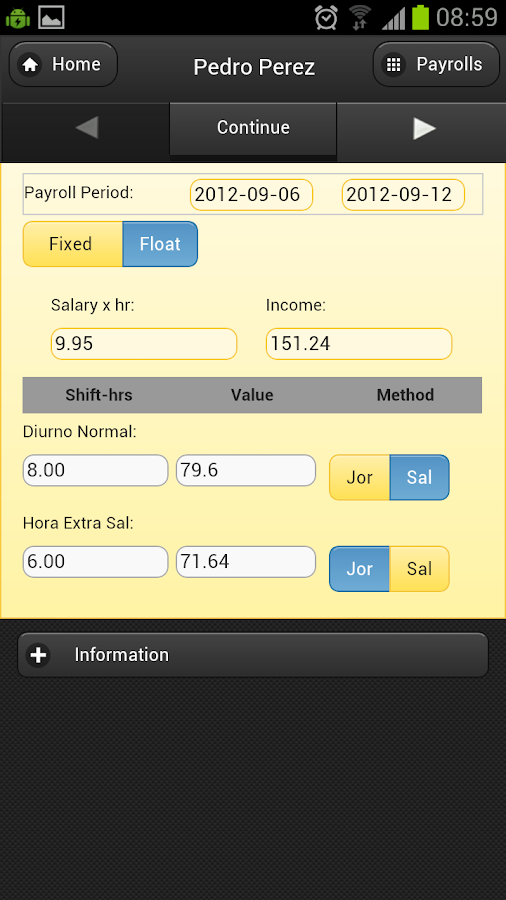The image size is (506, 900).
Task: Choose Jor method for Hora Extra Sal
Action: click(x=360, y=569)
